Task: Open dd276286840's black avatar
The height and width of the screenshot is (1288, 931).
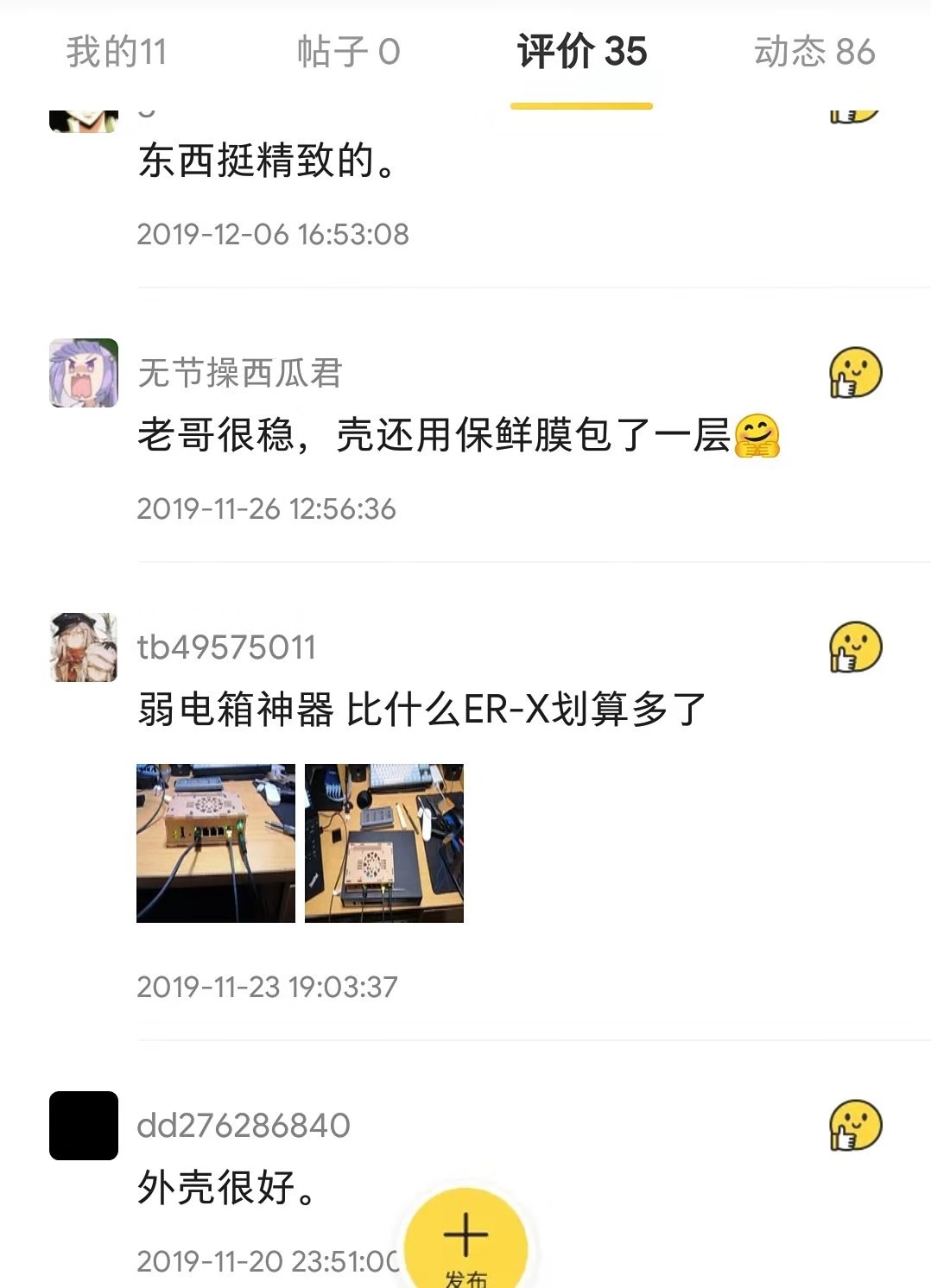Action: [x=84, y=1125]
